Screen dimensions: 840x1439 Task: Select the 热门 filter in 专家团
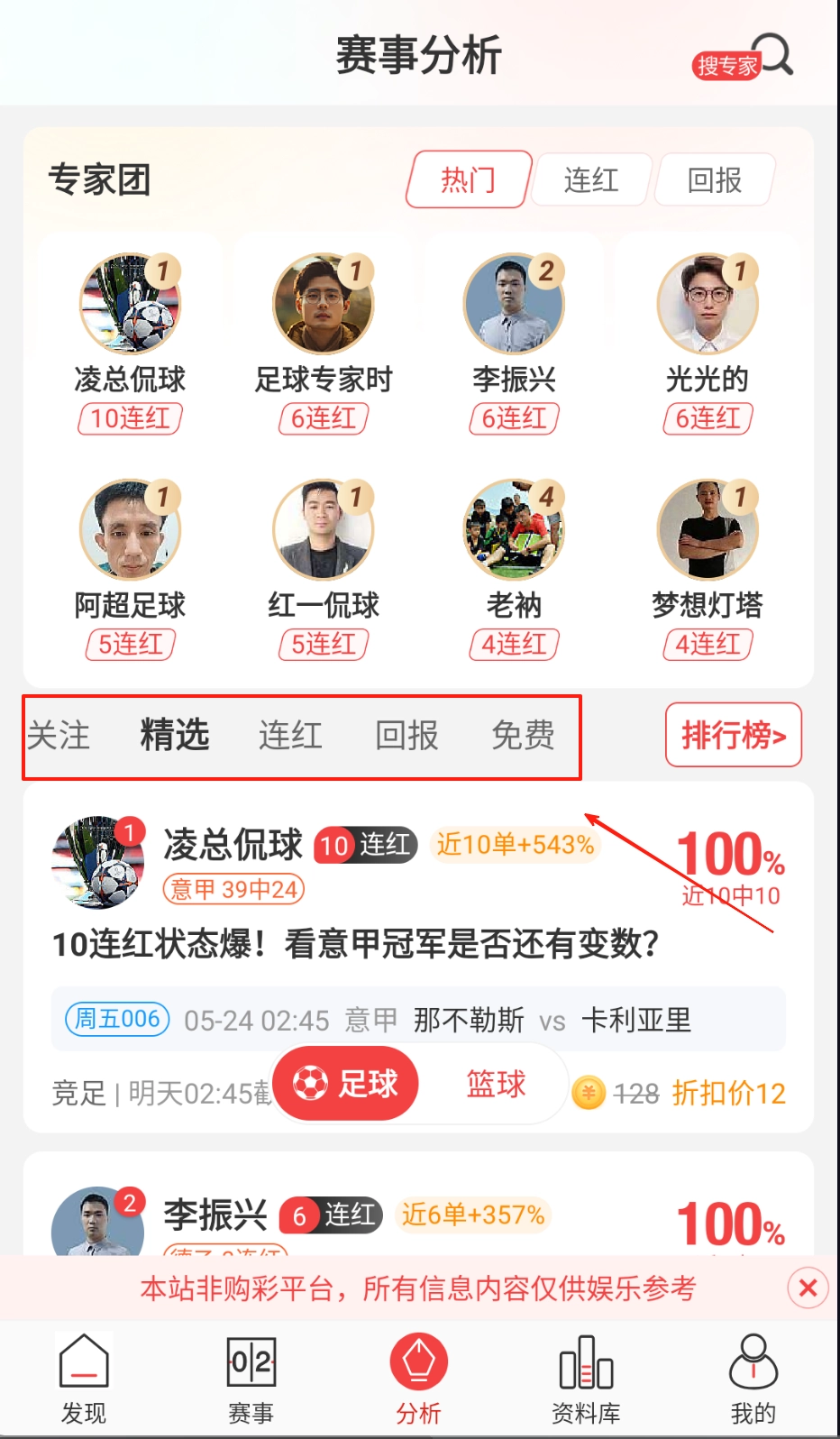coord(468,179)
